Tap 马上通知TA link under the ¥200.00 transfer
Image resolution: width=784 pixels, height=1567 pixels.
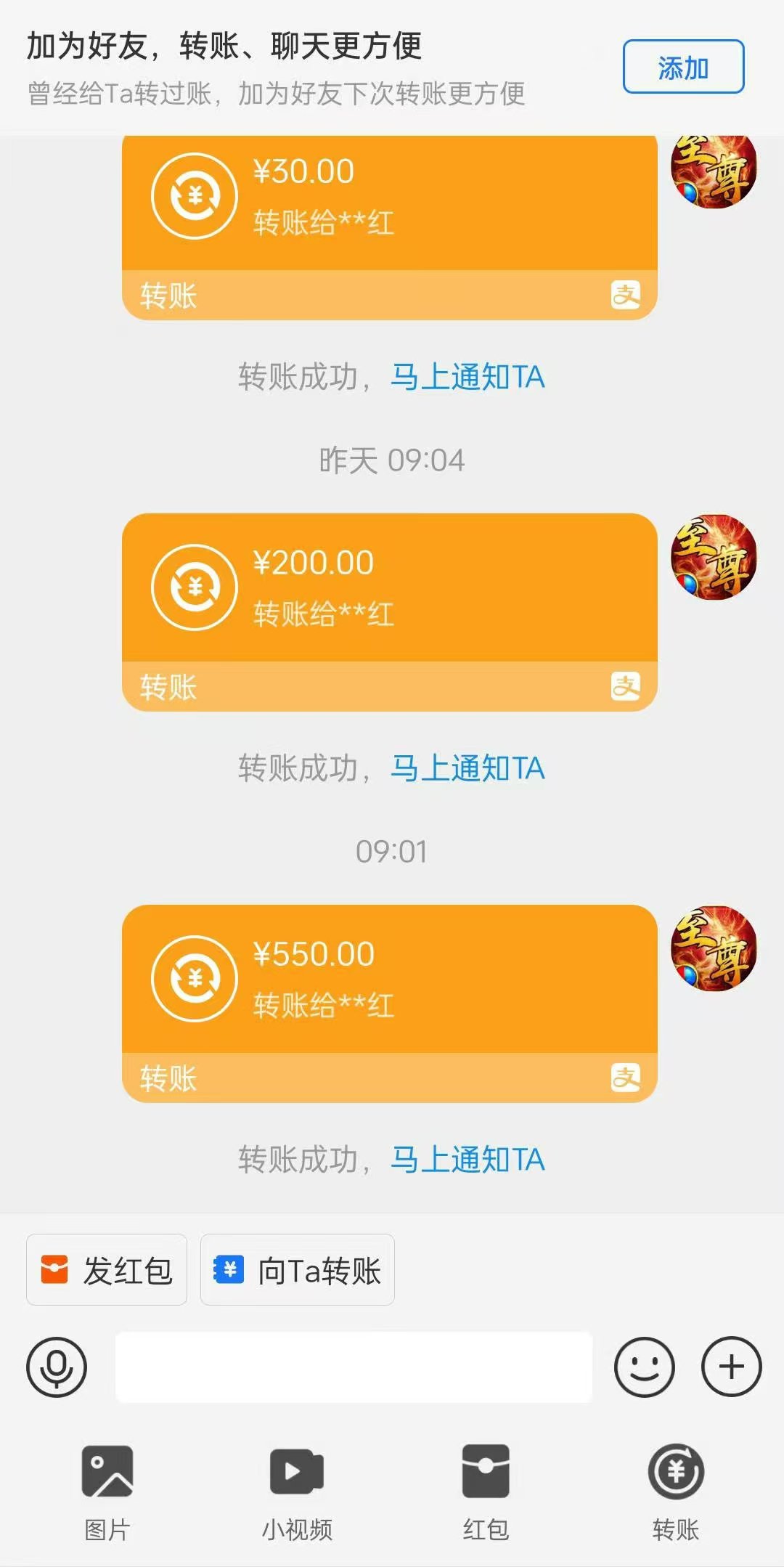[x=467, y=768]
